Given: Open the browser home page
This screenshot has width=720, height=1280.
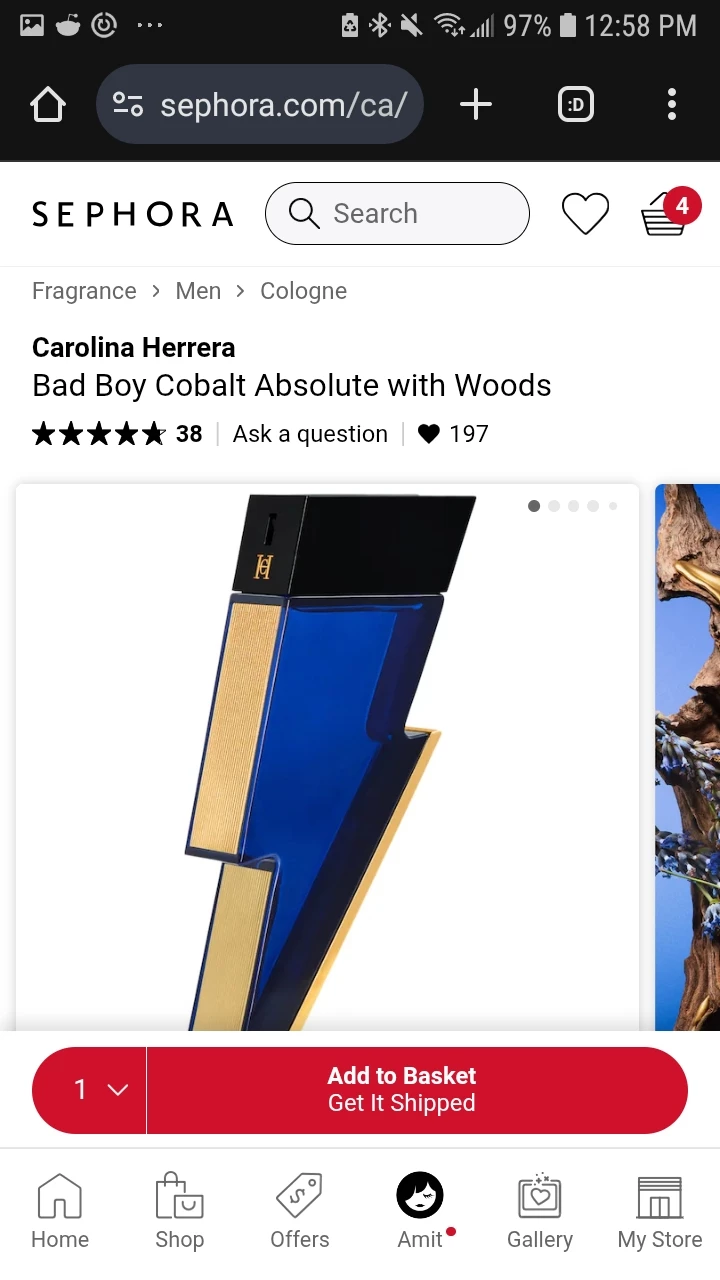Looking at the screenshot, I should 48,104.
